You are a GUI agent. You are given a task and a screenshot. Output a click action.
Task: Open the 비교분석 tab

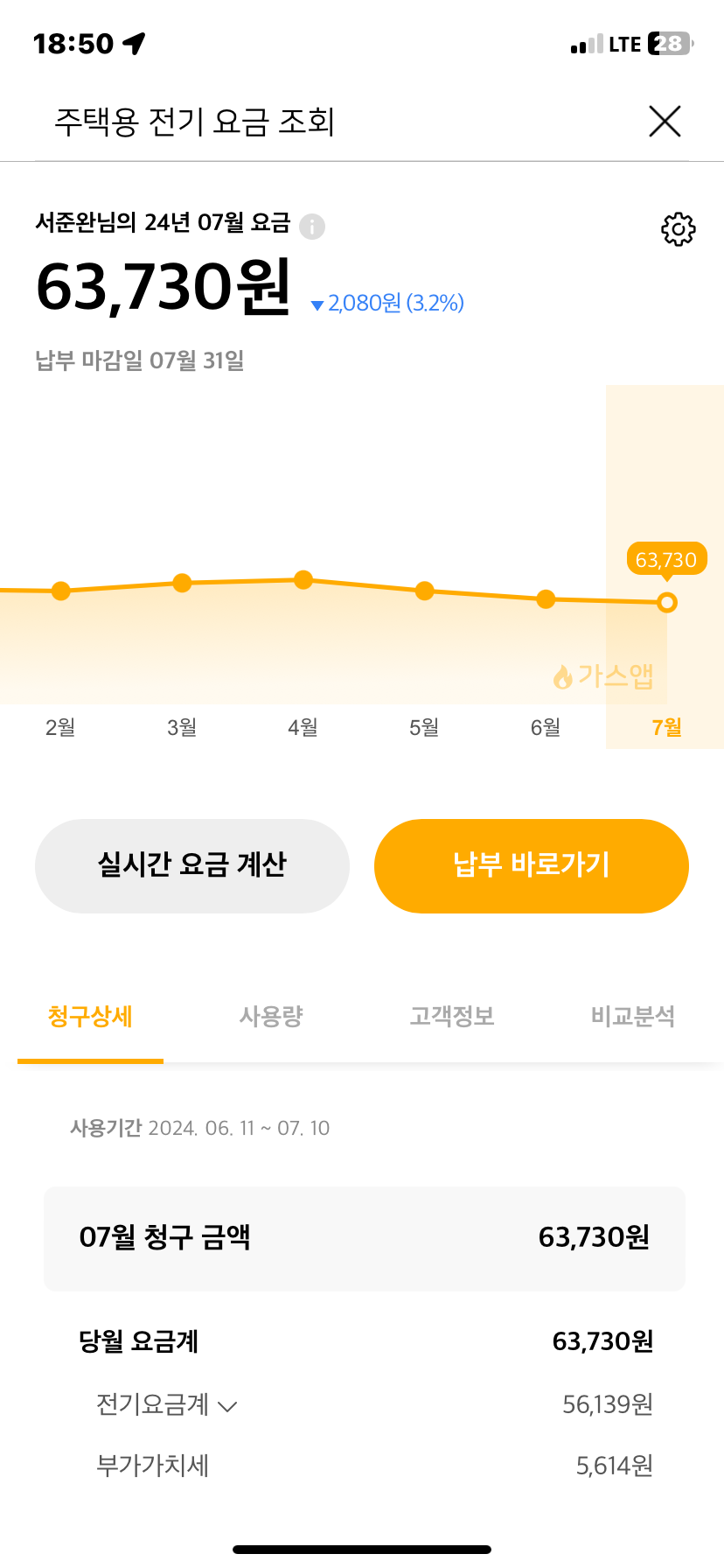coord(633,1016)
